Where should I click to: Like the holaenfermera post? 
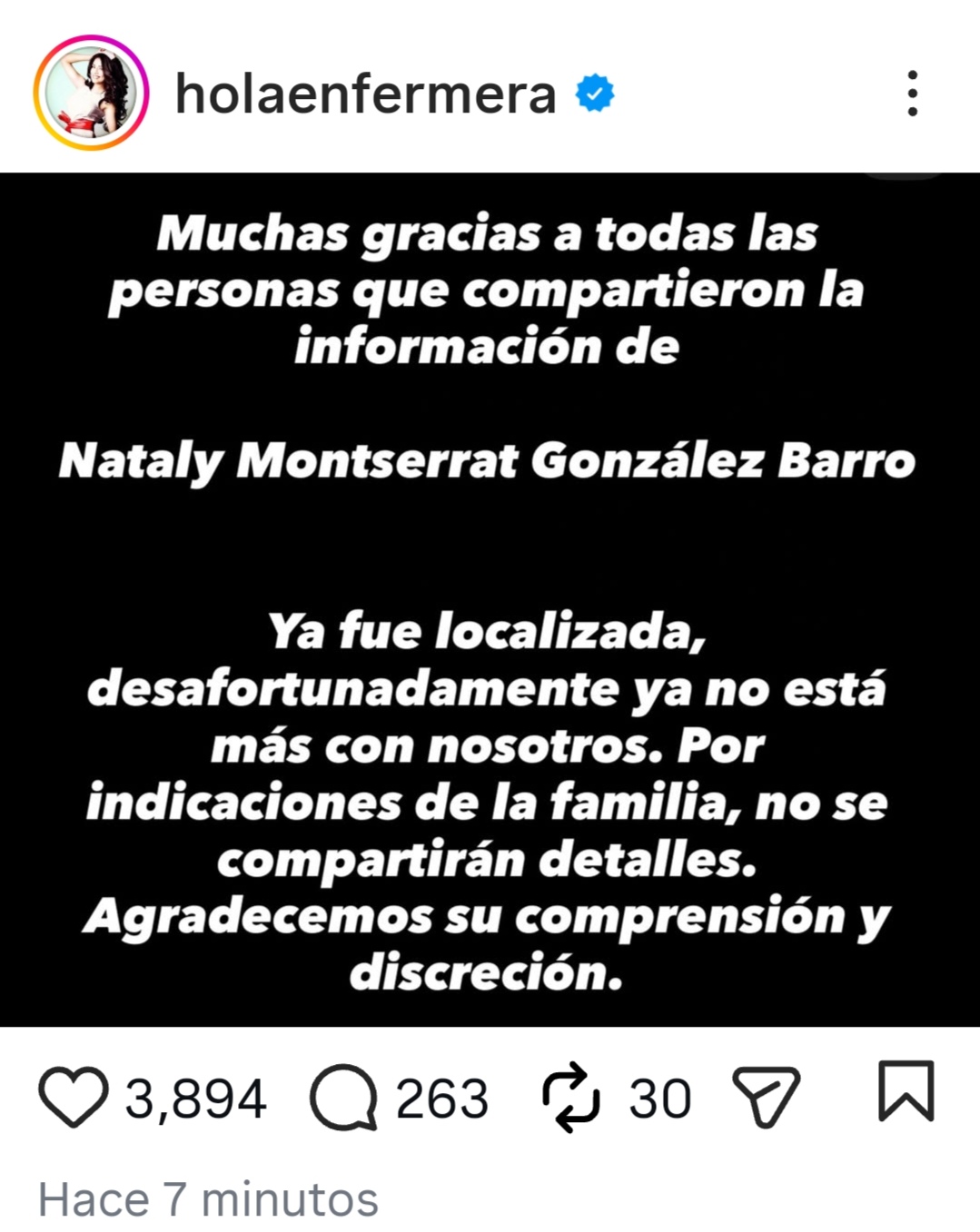click(x=73, y=1097)
